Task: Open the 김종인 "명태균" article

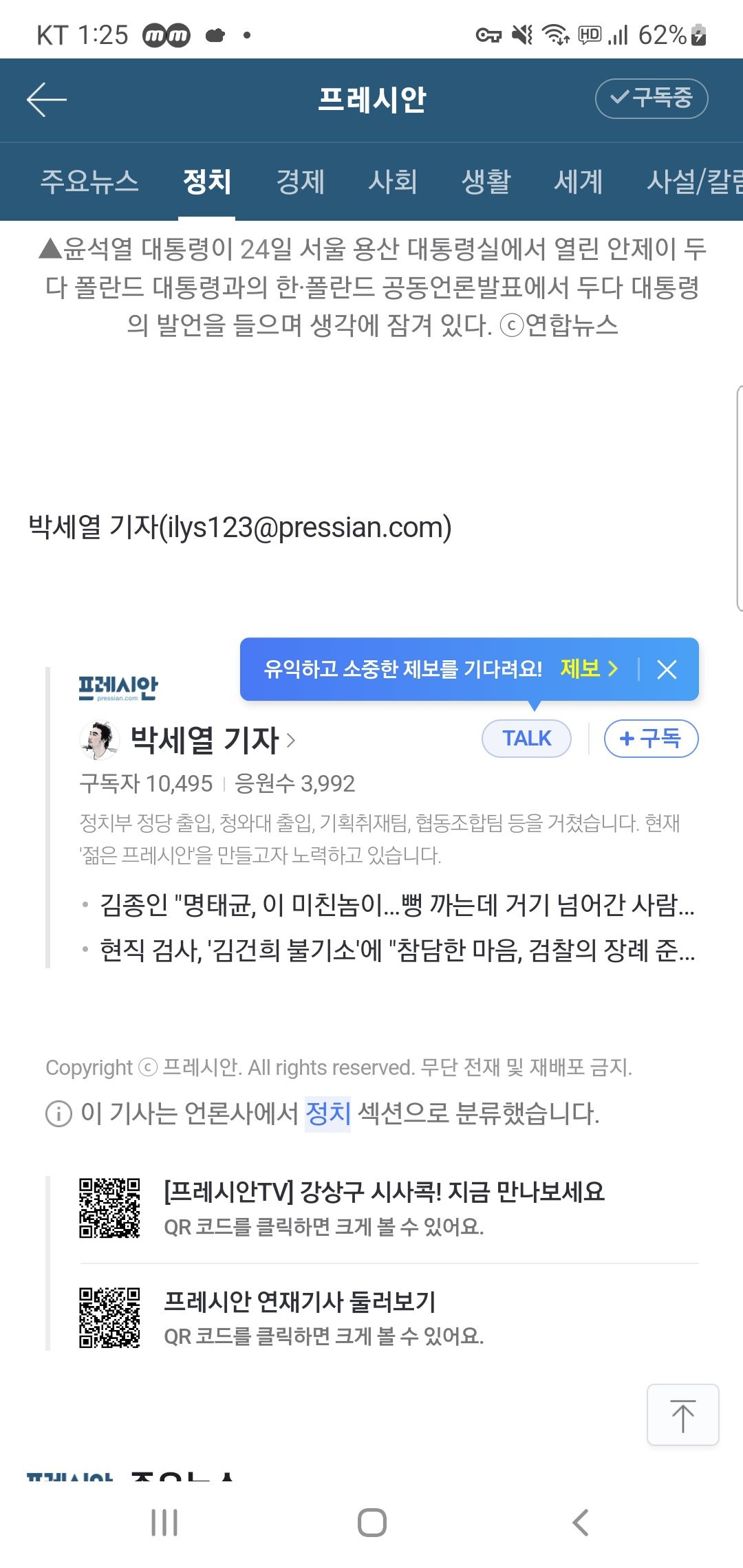Action: [396, 905]
